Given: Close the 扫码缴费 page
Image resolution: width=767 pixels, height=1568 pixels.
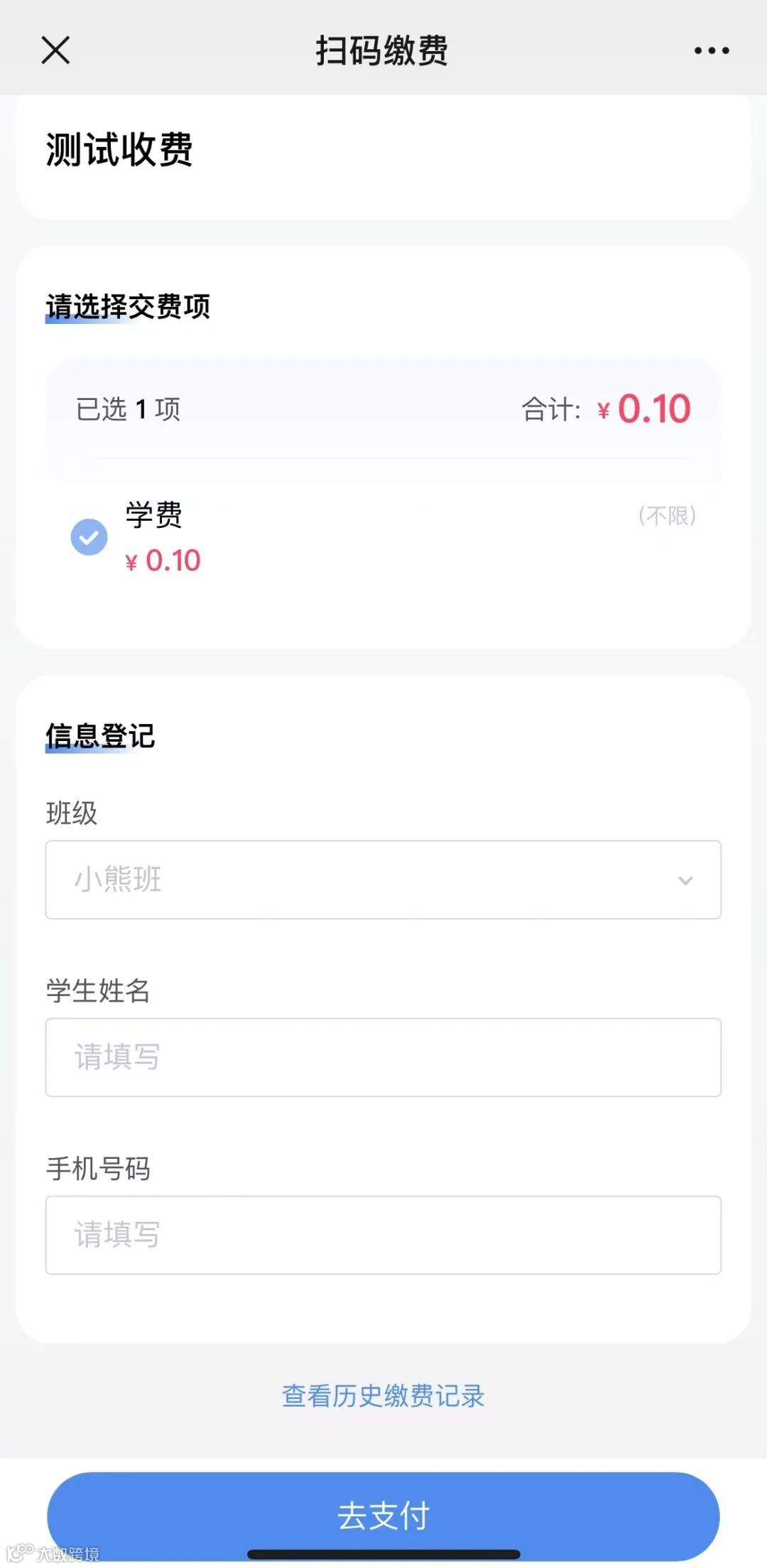Looking at the screenshot, I should [x=55, y=50].
